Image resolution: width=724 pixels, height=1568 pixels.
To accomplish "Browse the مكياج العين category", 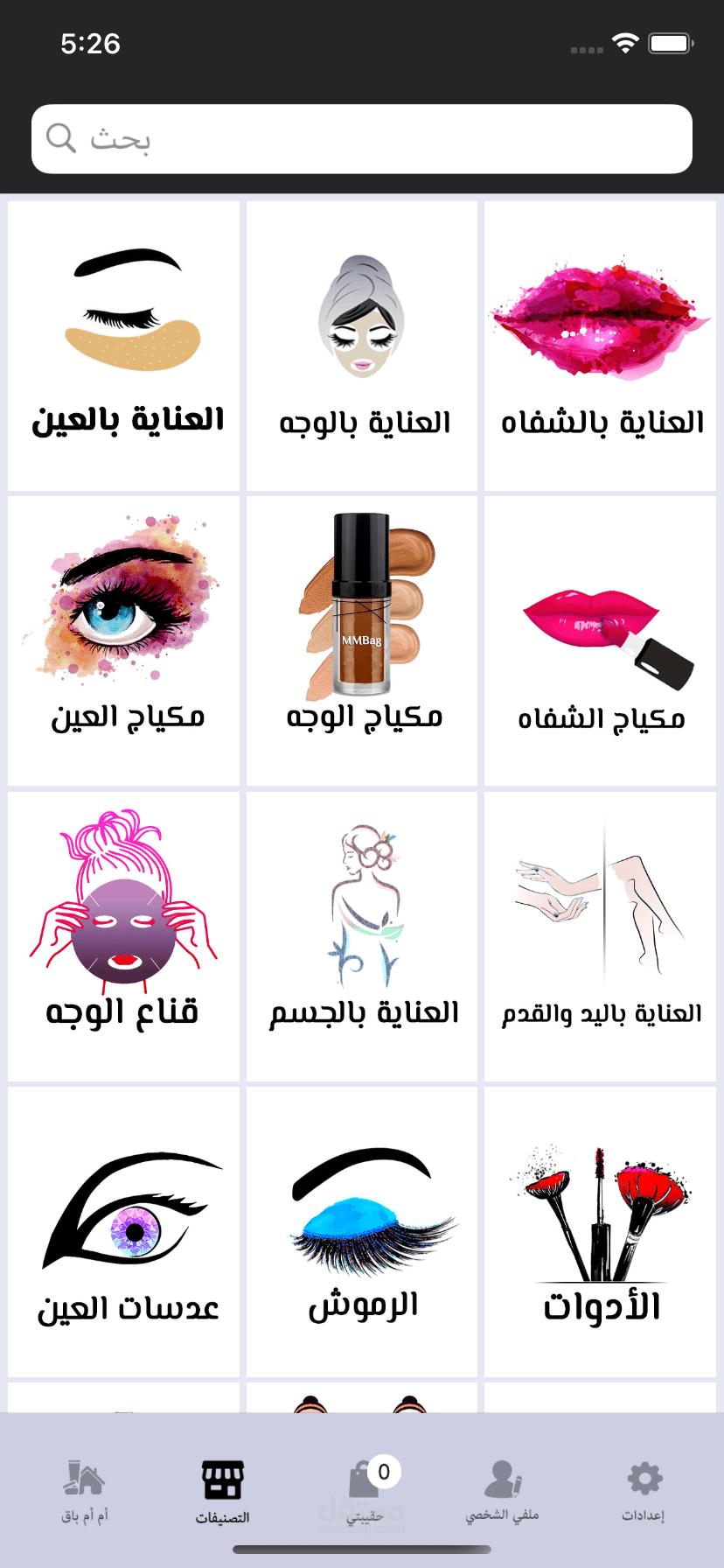I will [x=123, y=640].
